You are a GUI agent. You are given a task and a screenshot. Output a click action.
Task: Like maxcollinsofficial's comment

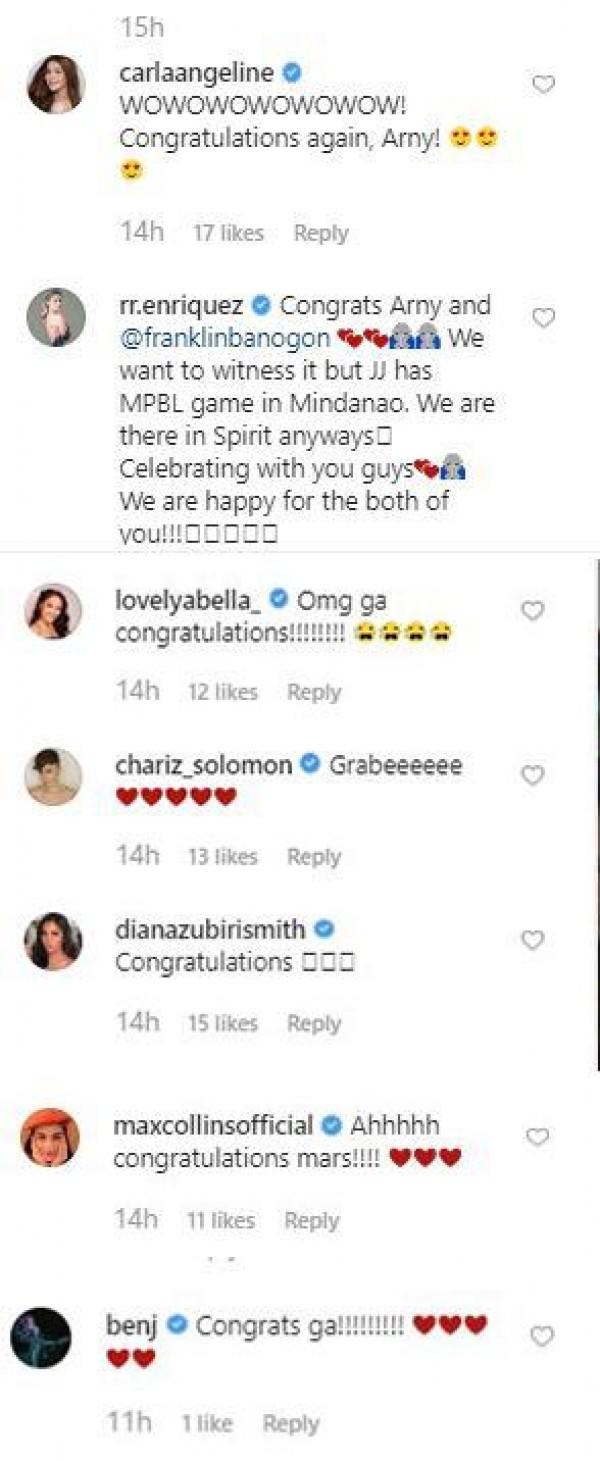pos(537,1137)
